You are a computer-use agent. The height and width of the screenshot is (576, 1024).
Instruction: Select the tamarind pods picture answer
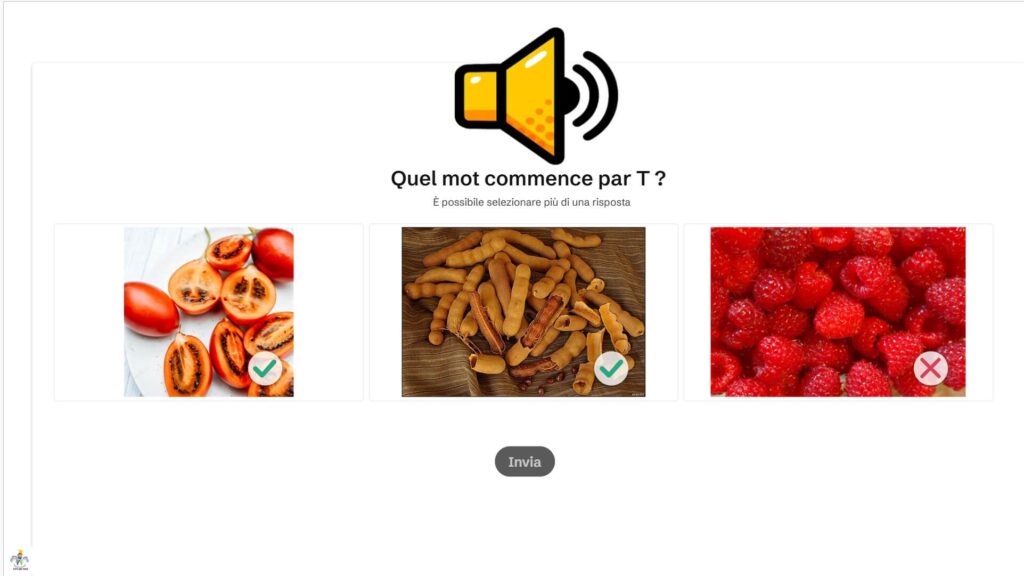523,312
